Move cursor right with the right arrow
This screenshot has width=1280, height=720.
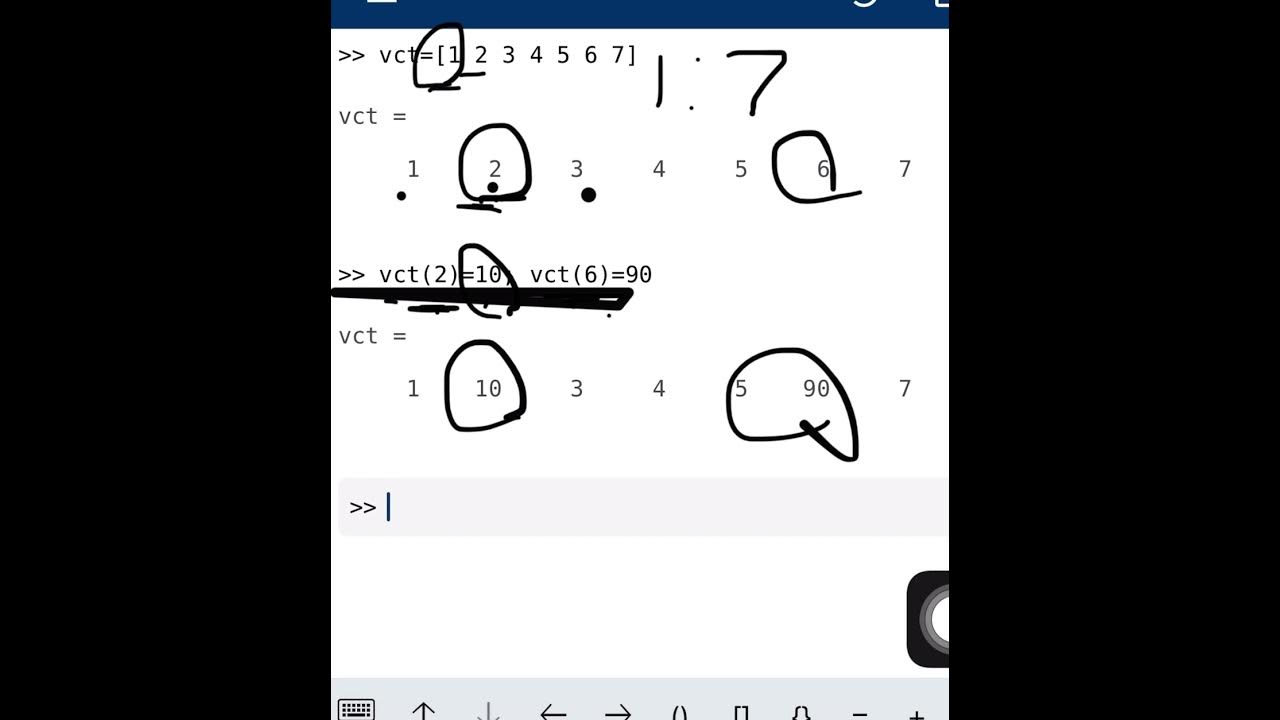pyautogui.click(x=618, y=711)
